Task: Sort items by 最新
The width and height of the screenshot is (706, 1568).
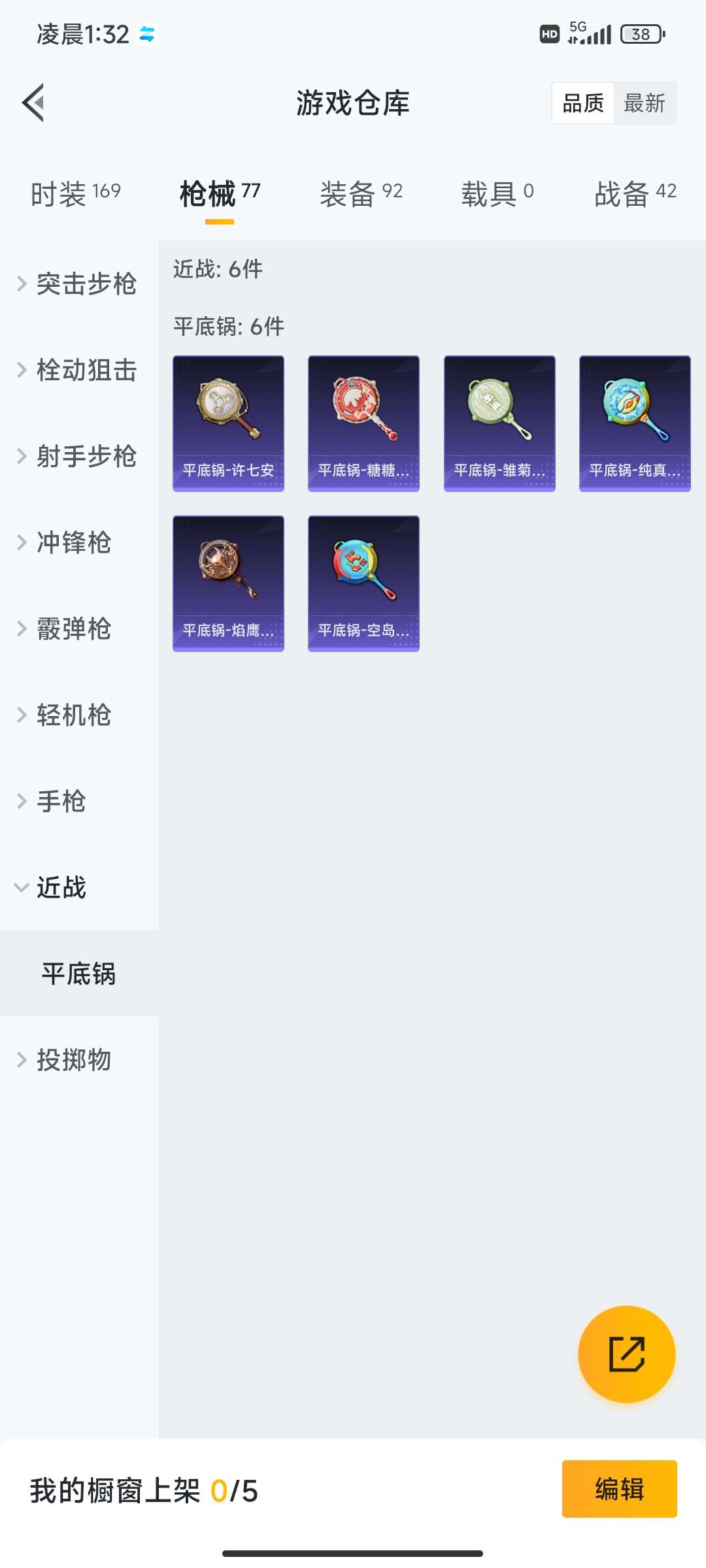Action: 644,103
